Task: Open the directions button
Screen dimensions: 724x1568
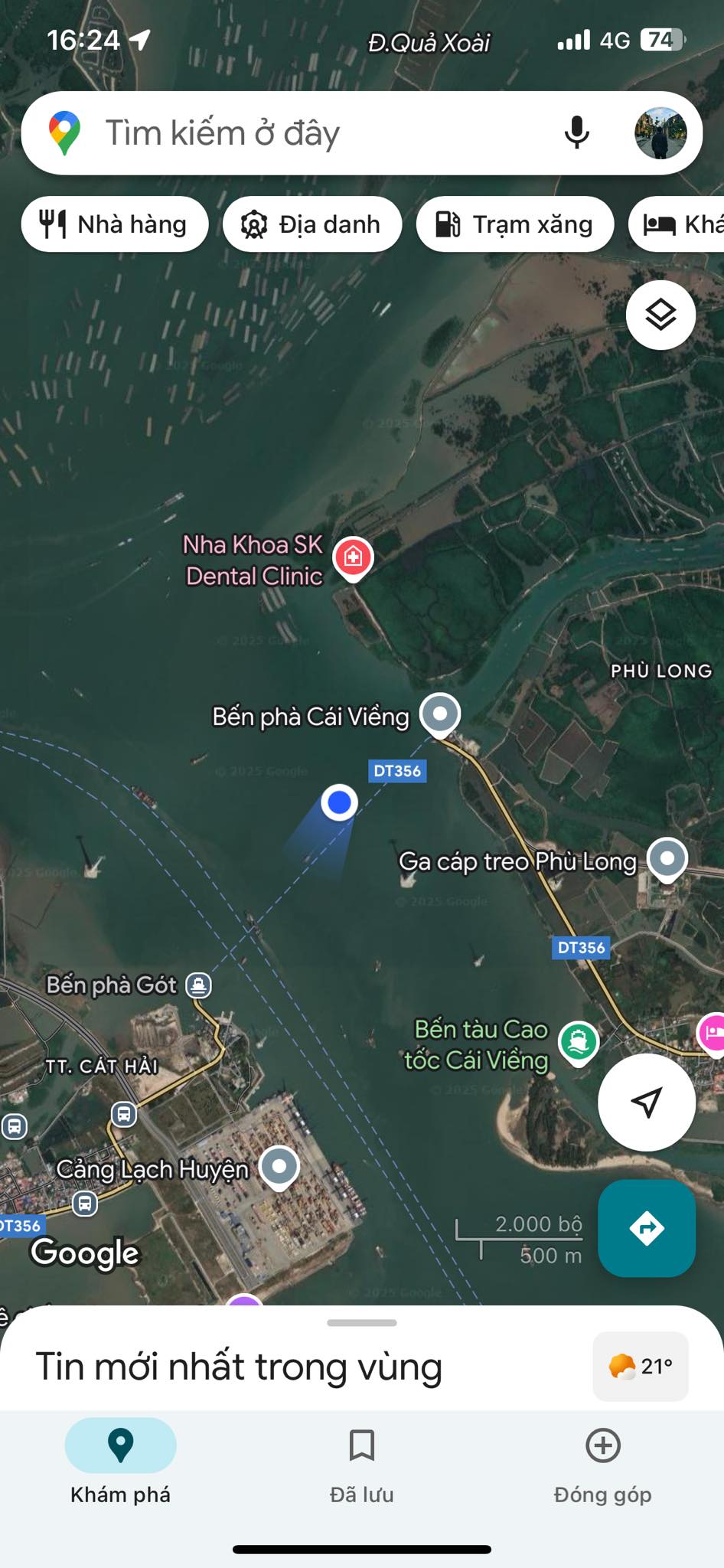Action: [647, 1228]
